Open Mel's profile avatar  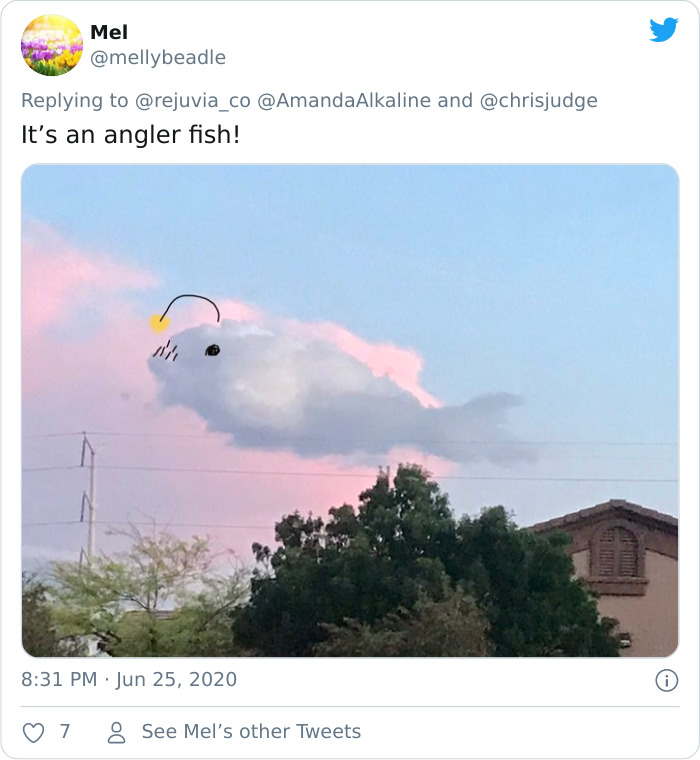click(x=52, y=45)
